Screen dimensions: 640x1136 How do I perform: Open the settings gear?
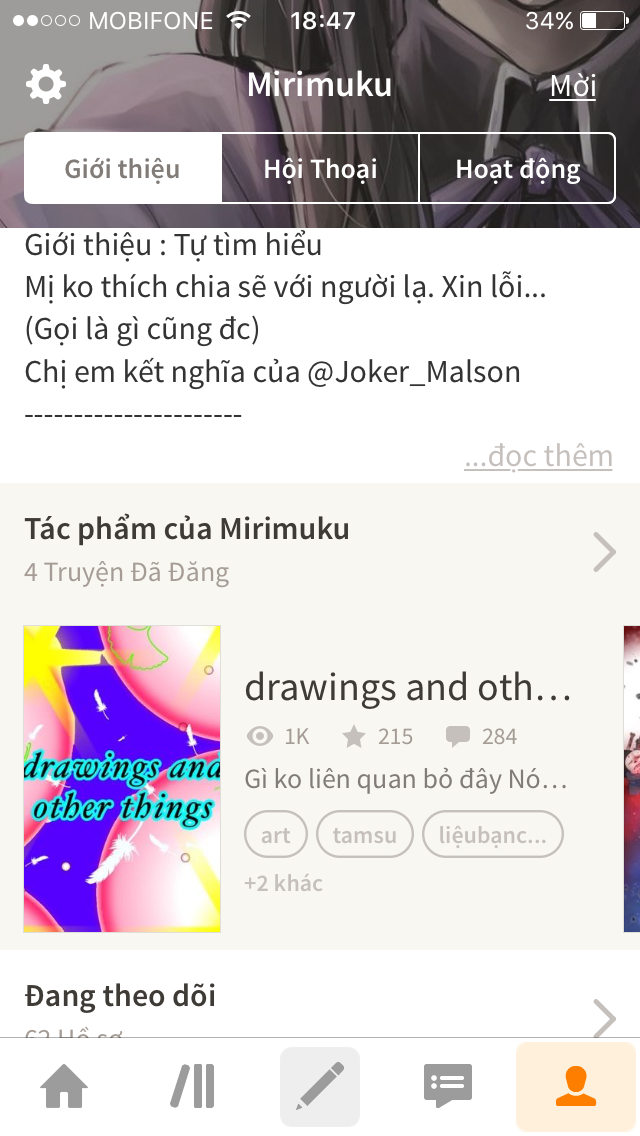pyautogui.click(x=45, y=85)
